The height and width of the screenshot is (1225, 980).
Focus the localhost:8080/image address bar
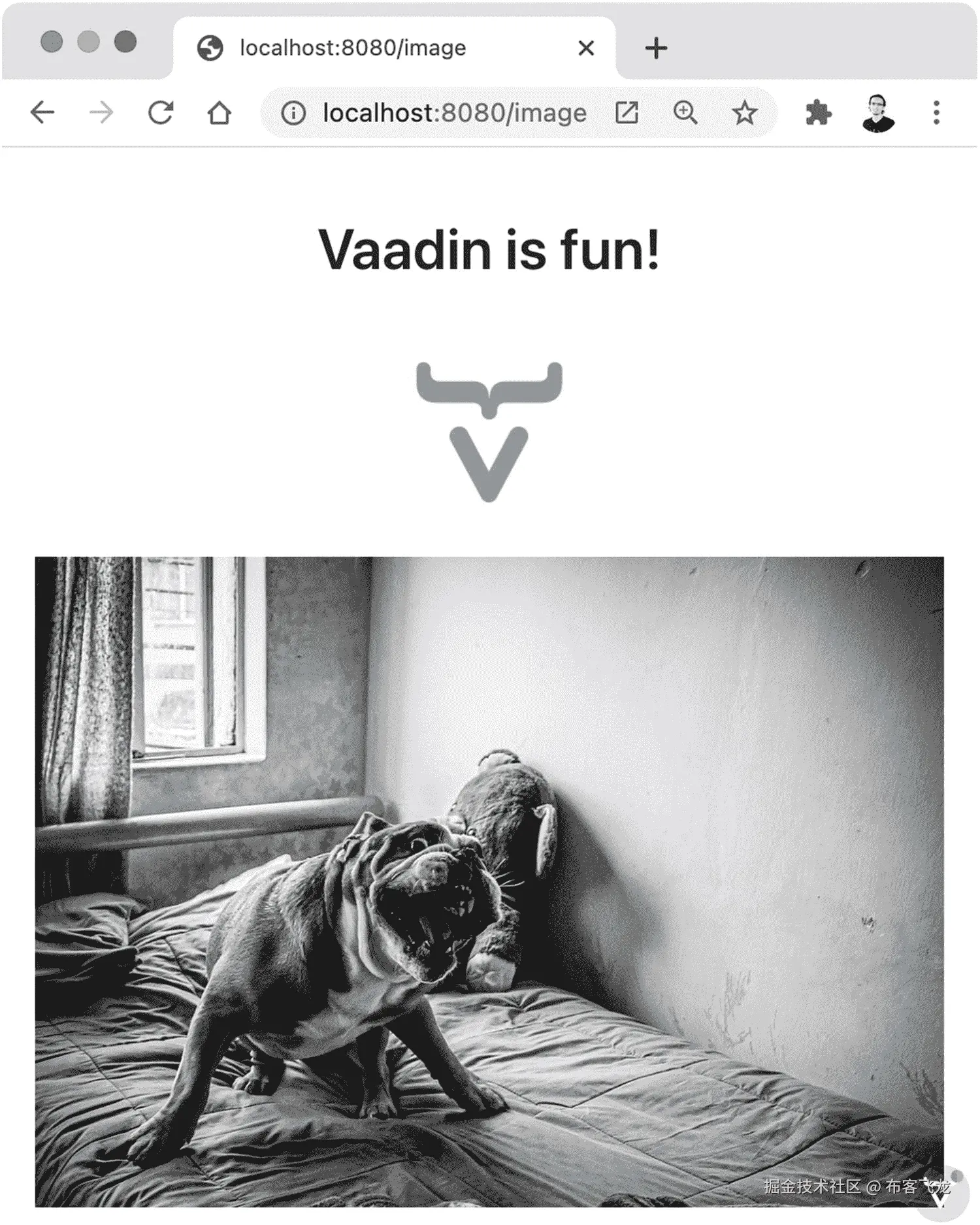coord(454,114)
